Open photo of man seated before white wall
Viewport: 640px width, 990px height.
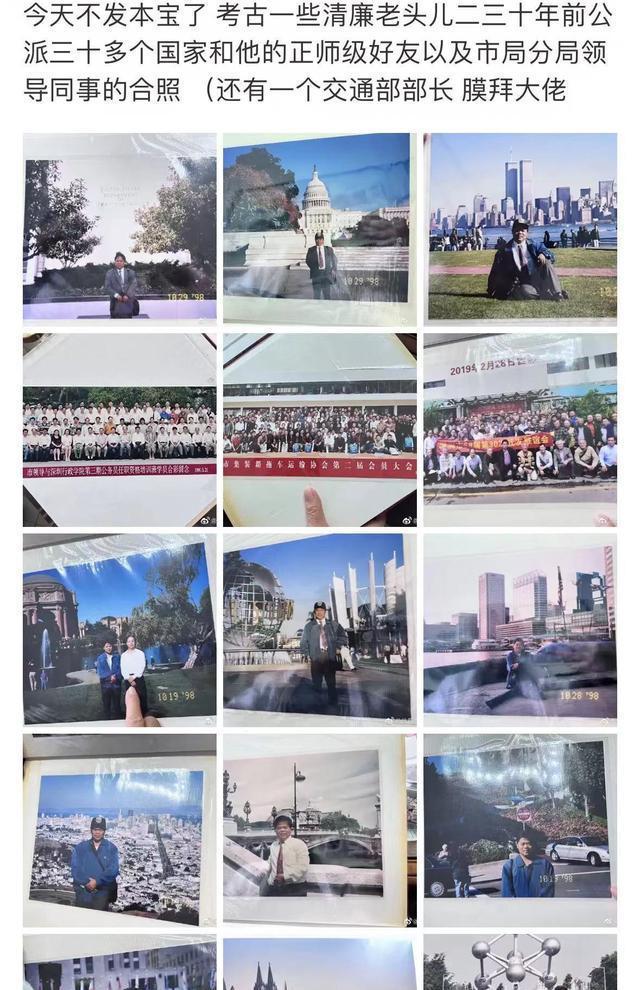(x=119, y=229)
